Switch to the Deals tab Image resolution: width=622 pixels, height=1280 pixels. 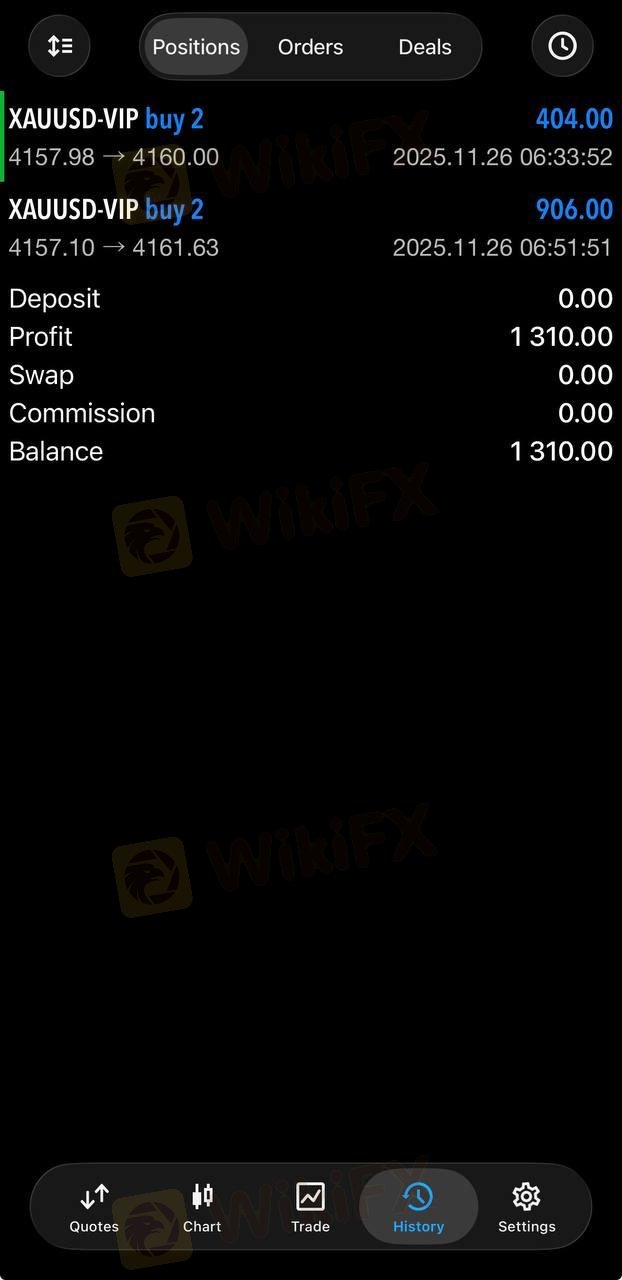[424, 47]
